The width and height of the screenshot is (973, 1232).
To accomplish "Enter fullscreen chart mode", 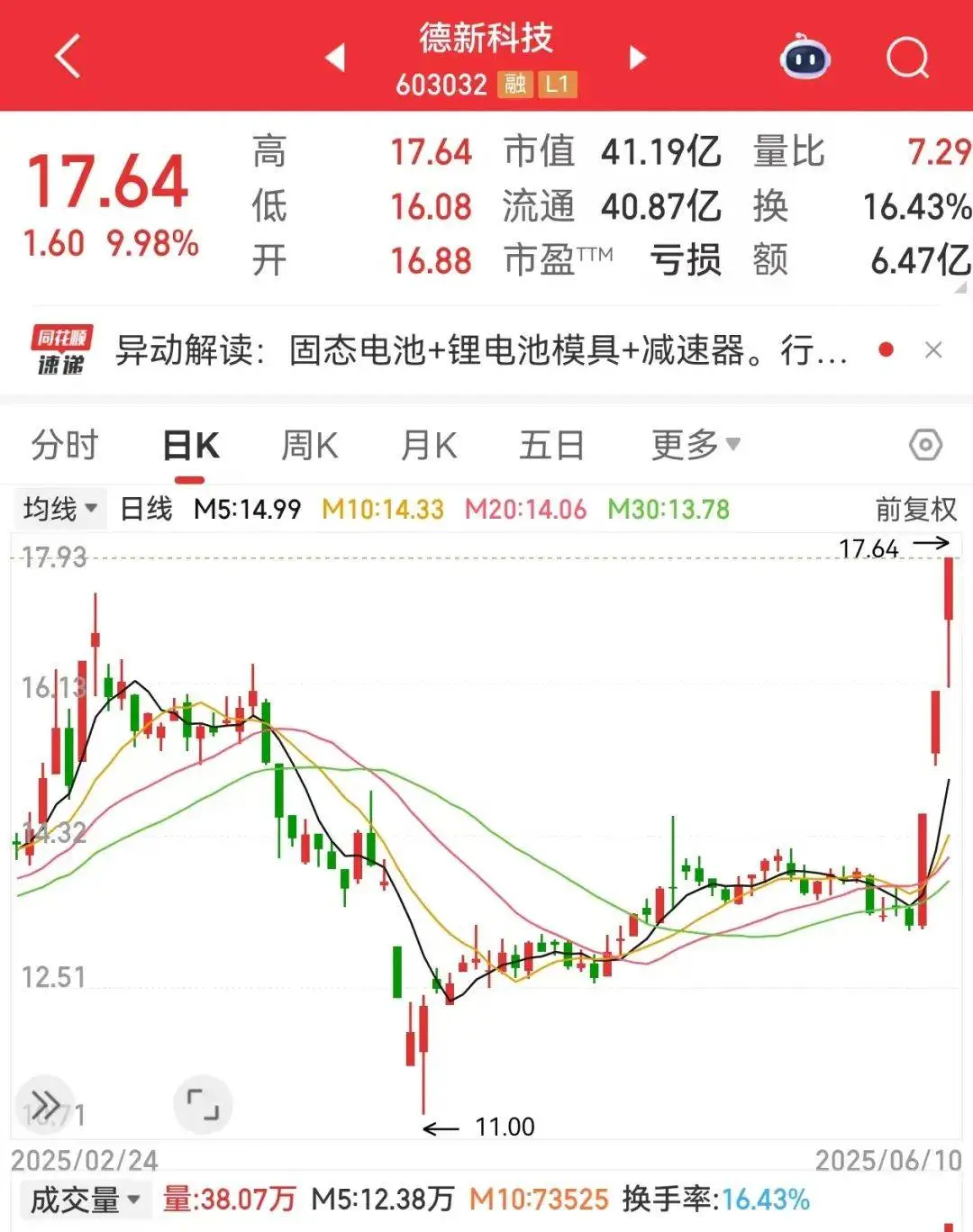I will pos(203,1102).
